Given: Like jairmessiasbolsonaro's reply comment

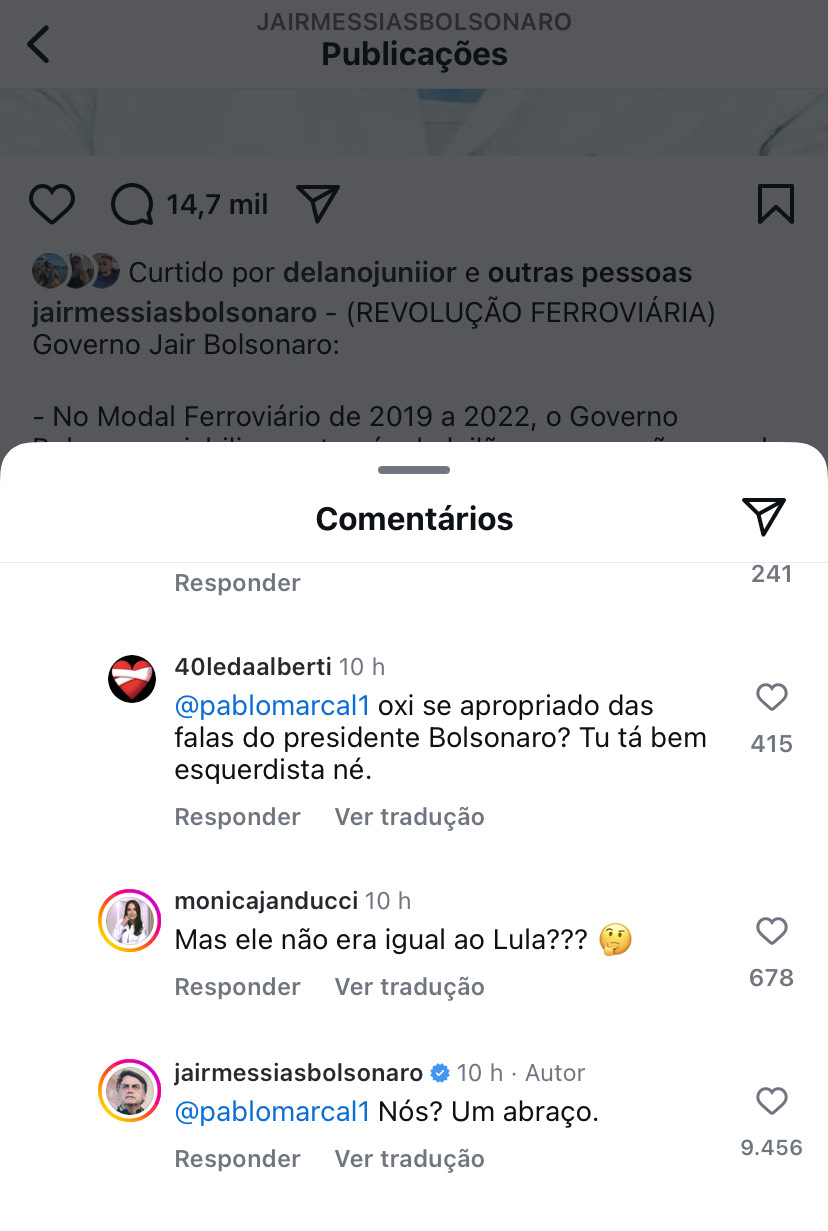Looking at the screenshot, I should click(771, 1102).
